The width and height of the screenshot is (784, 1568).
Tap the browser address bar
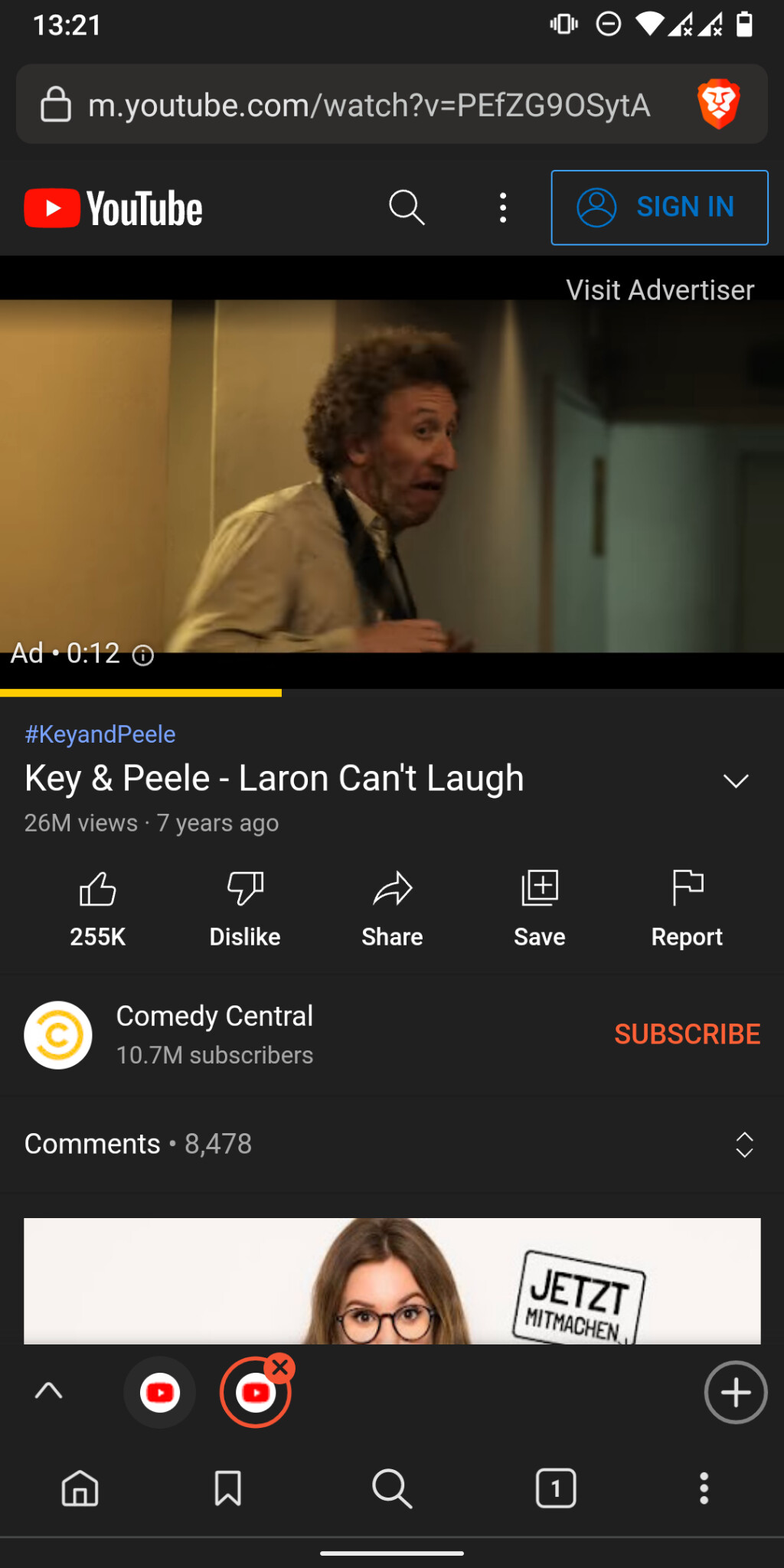[x=367, y=105]
